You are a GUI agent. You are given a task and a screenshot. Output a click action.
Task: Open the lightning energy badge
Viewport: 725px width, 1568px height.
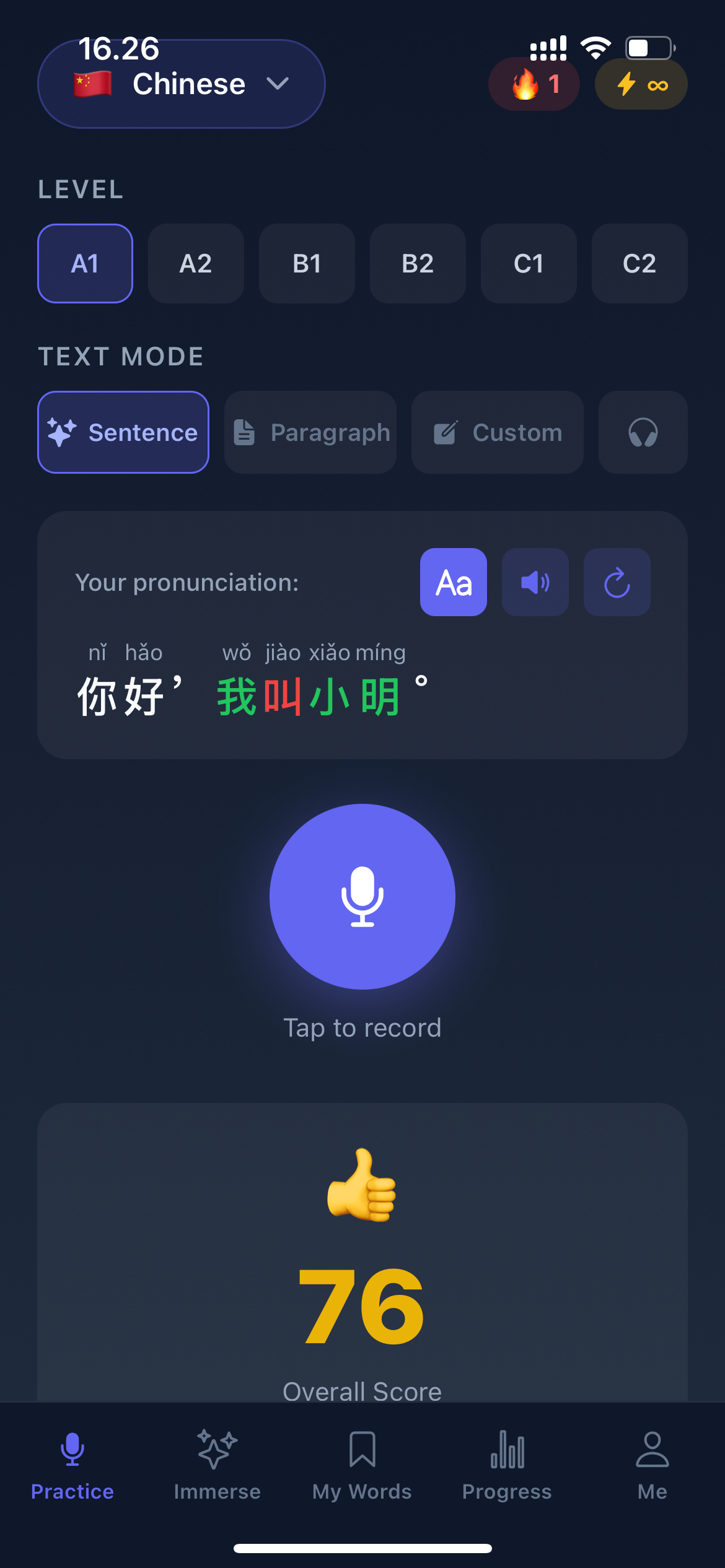[641, 84]
